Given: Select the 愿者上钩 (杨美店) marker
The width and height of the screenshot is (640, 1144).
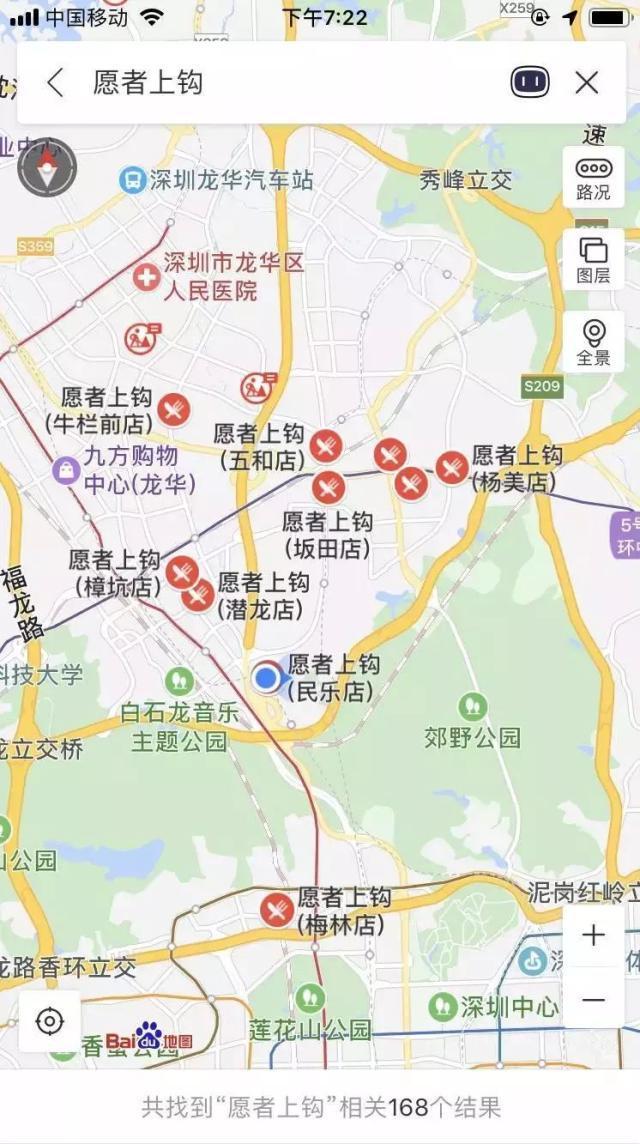Looking at the screenshot, I should 452,466.
